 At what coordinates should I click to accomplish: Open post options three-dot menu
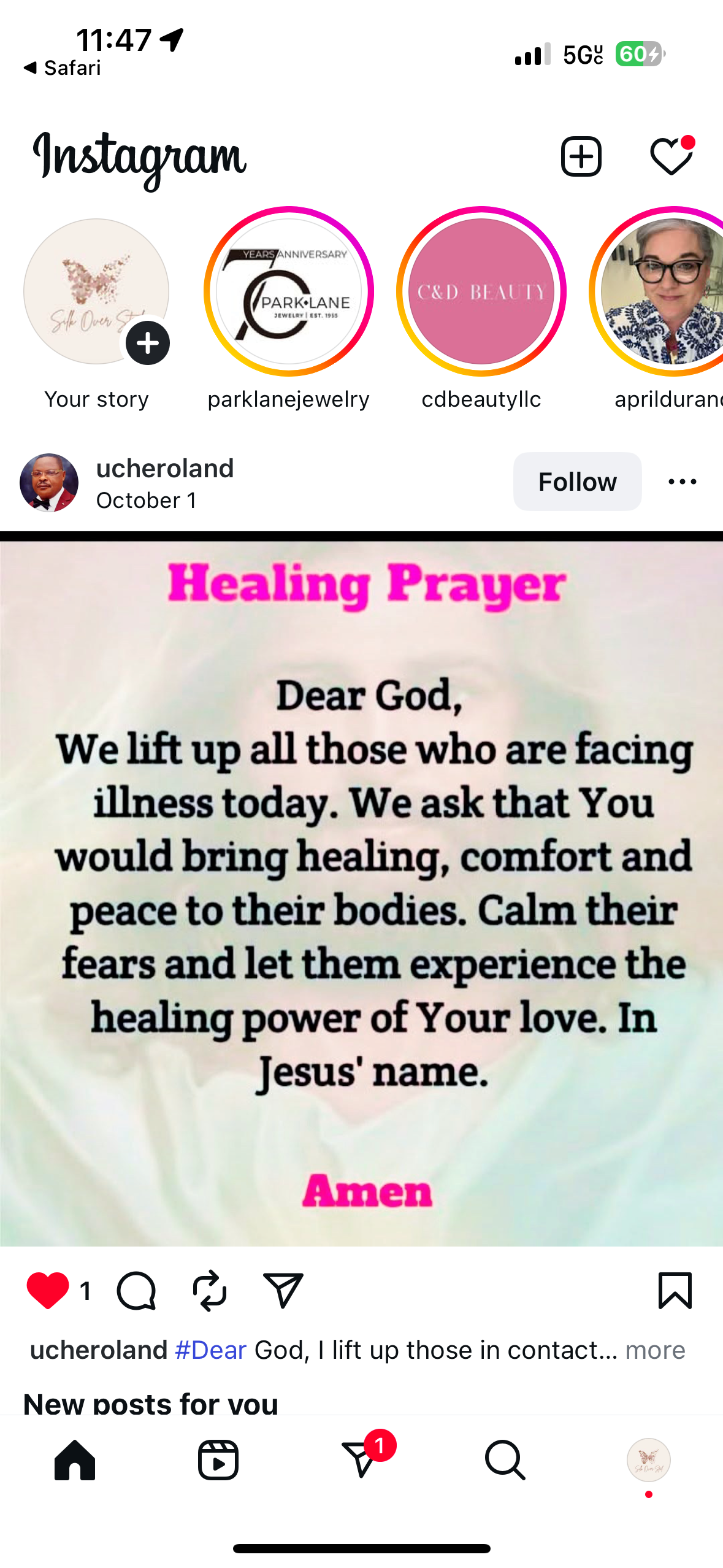click(682, 482)
